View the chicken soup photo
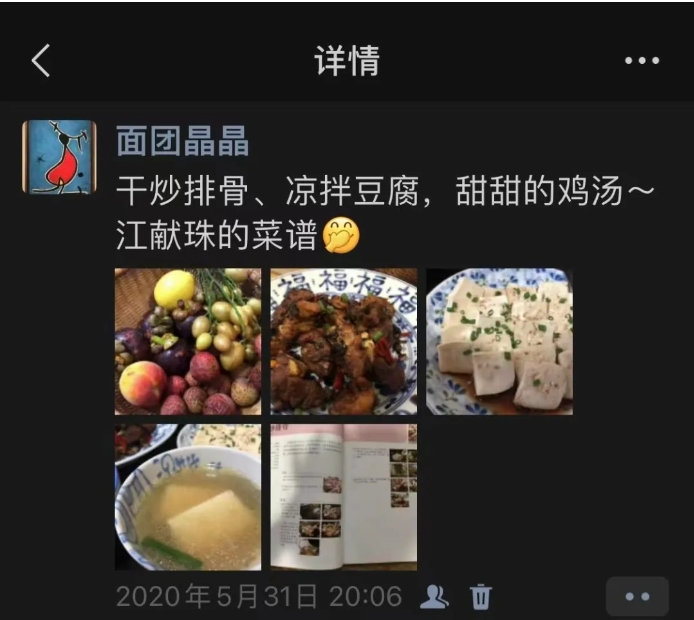Screen dimensions: 694x620 point(188,497)
